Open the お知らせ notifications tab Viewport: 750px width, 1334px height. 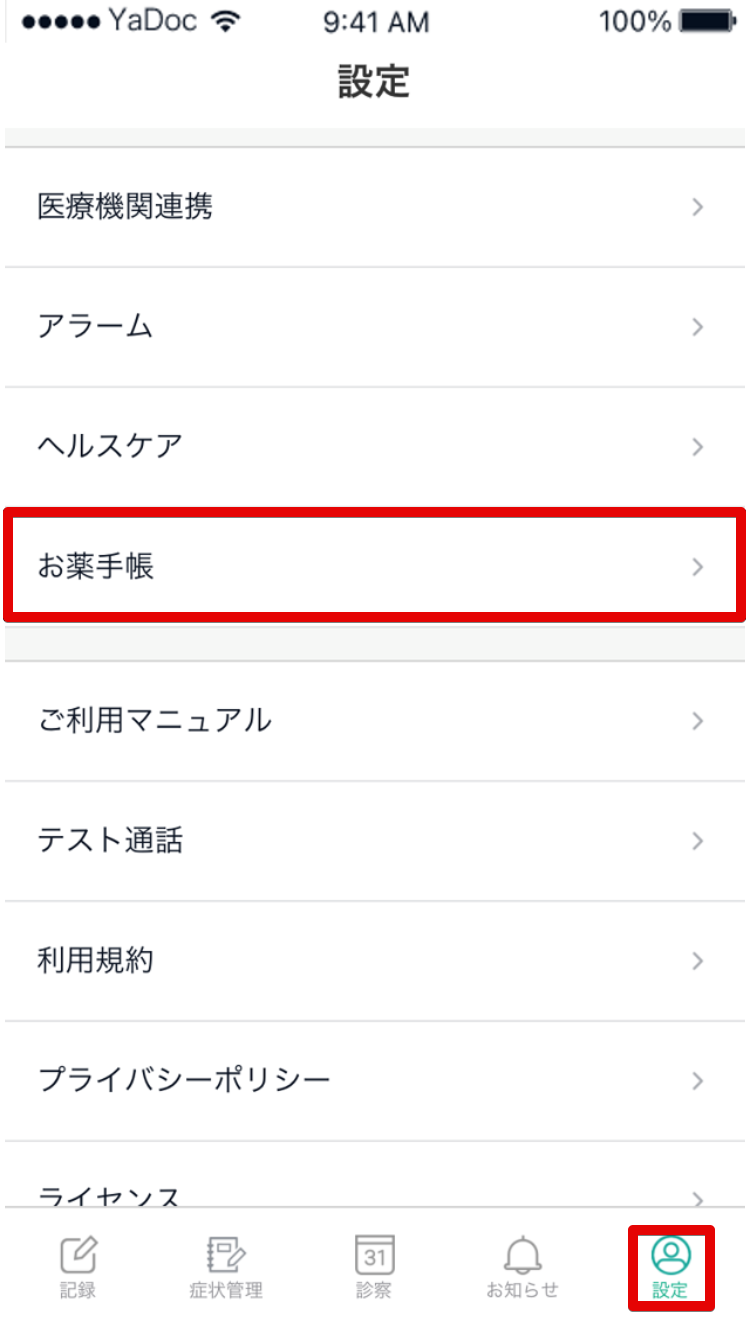522,1268
